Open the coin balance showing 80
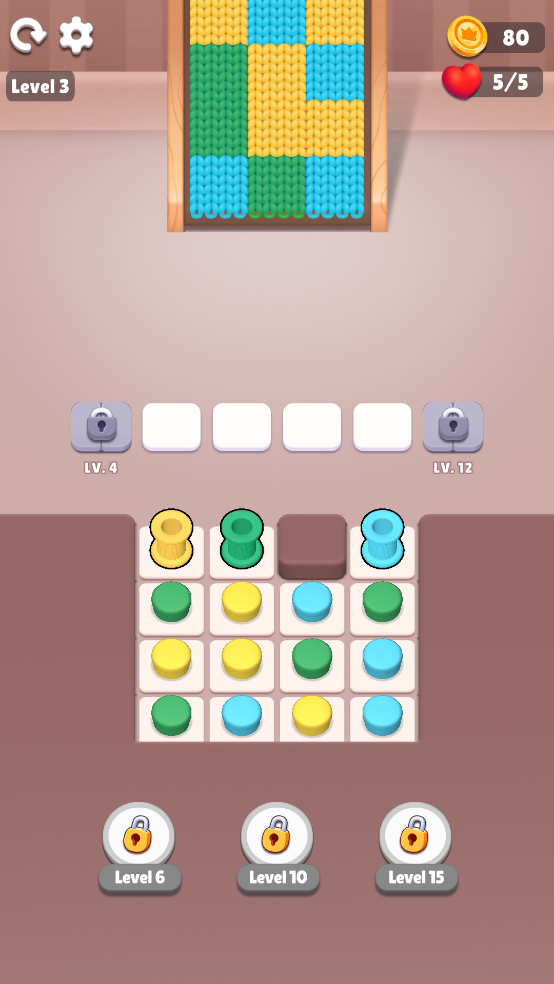 click(x=496, y=37)
